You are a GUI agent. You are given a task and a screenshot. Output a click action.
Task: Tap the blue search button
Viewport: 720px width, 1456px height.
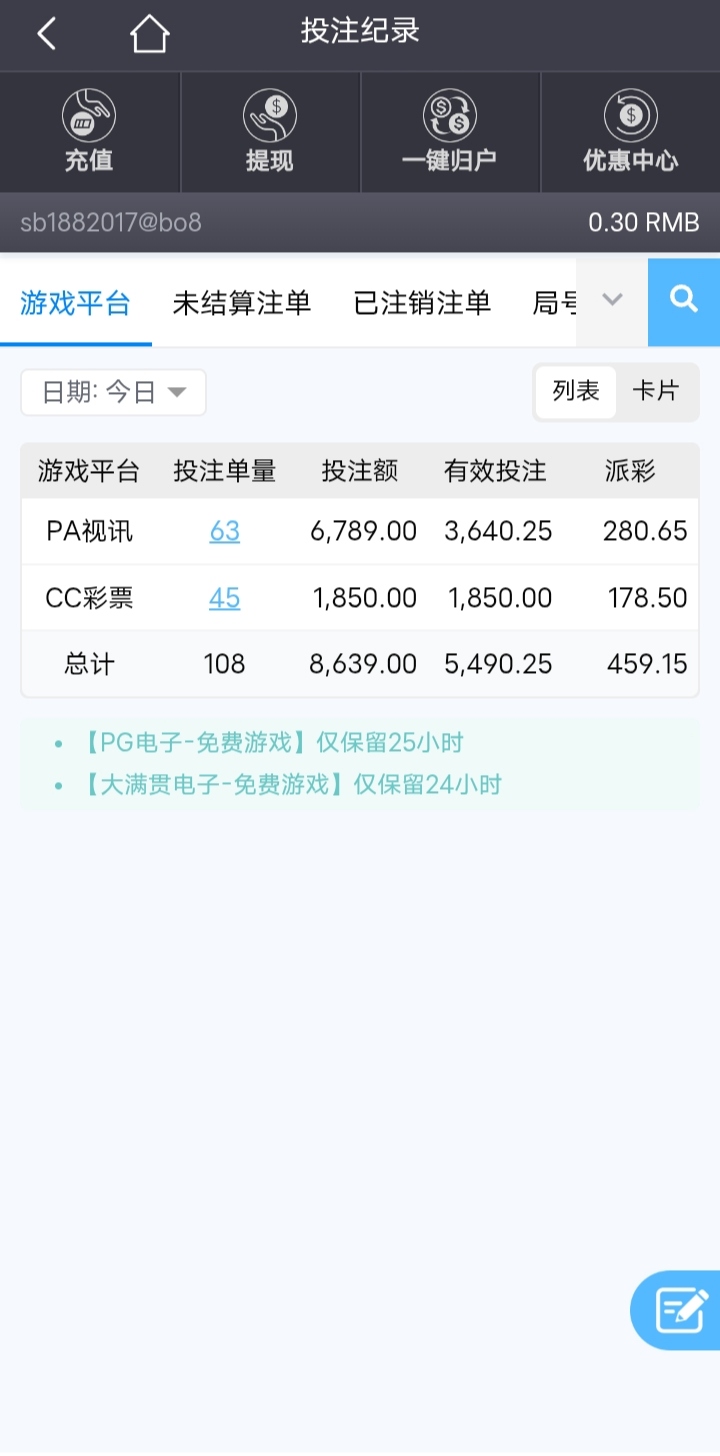click(x=684, y=300)
